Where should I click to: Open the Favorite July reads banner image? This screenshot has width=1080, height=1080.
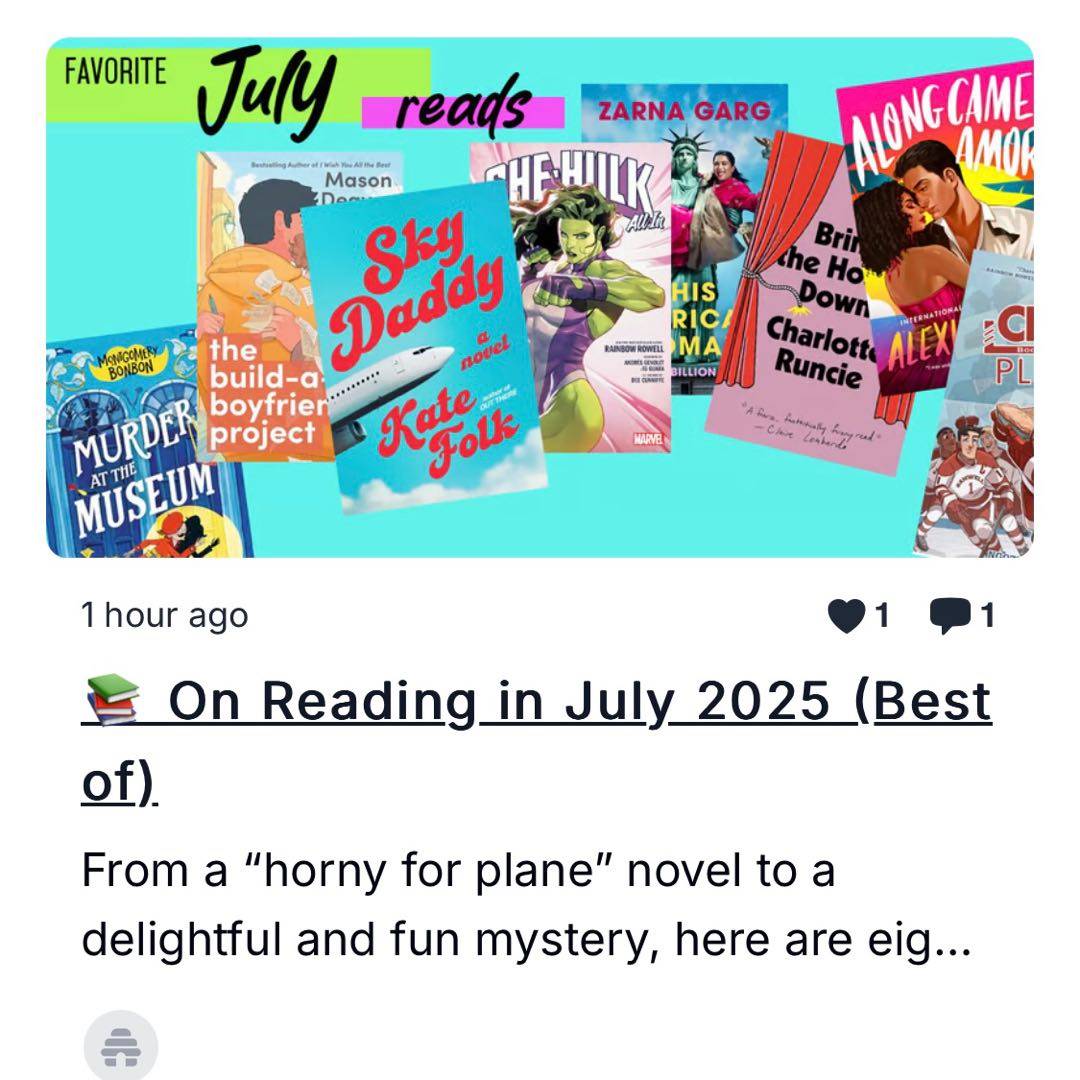tap(540, 297)
